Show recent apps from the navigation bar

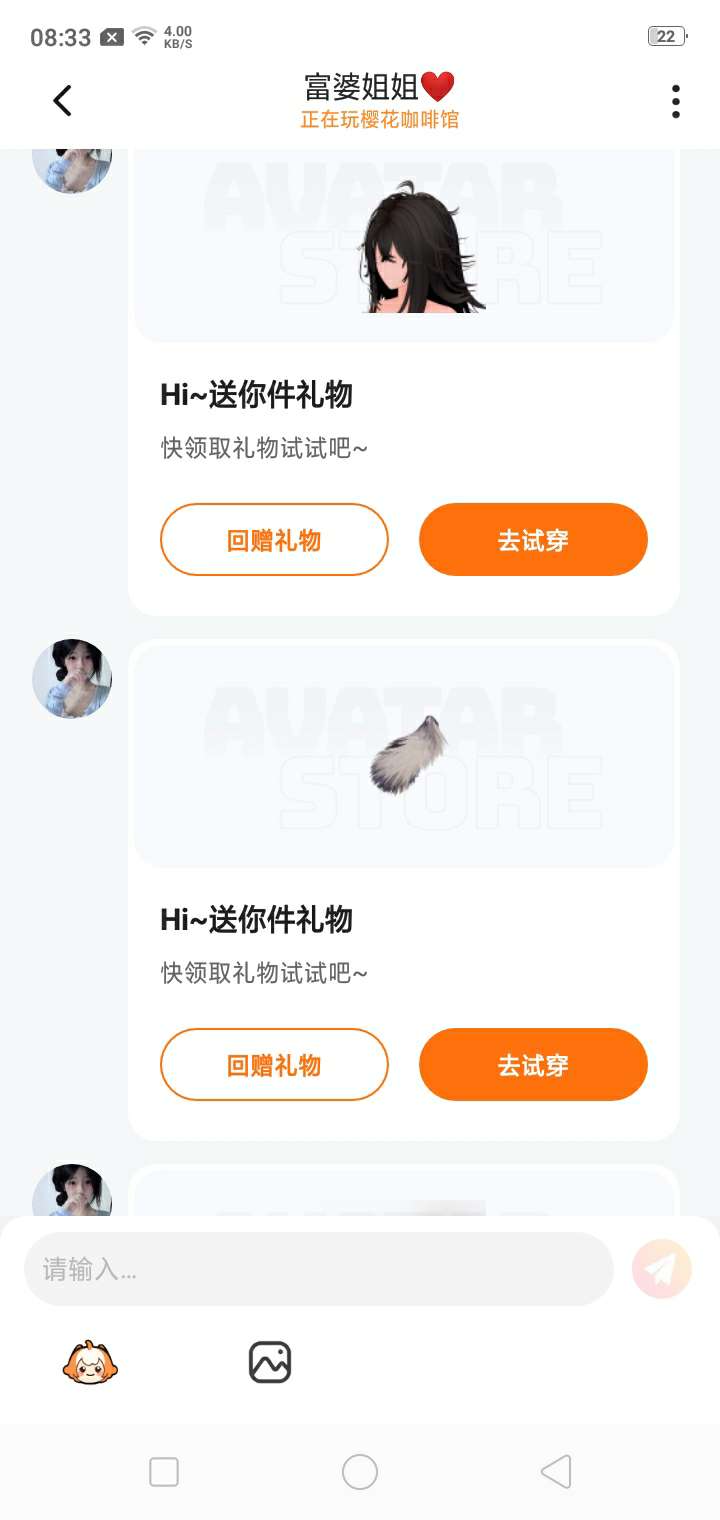(x=164, y=1472)
